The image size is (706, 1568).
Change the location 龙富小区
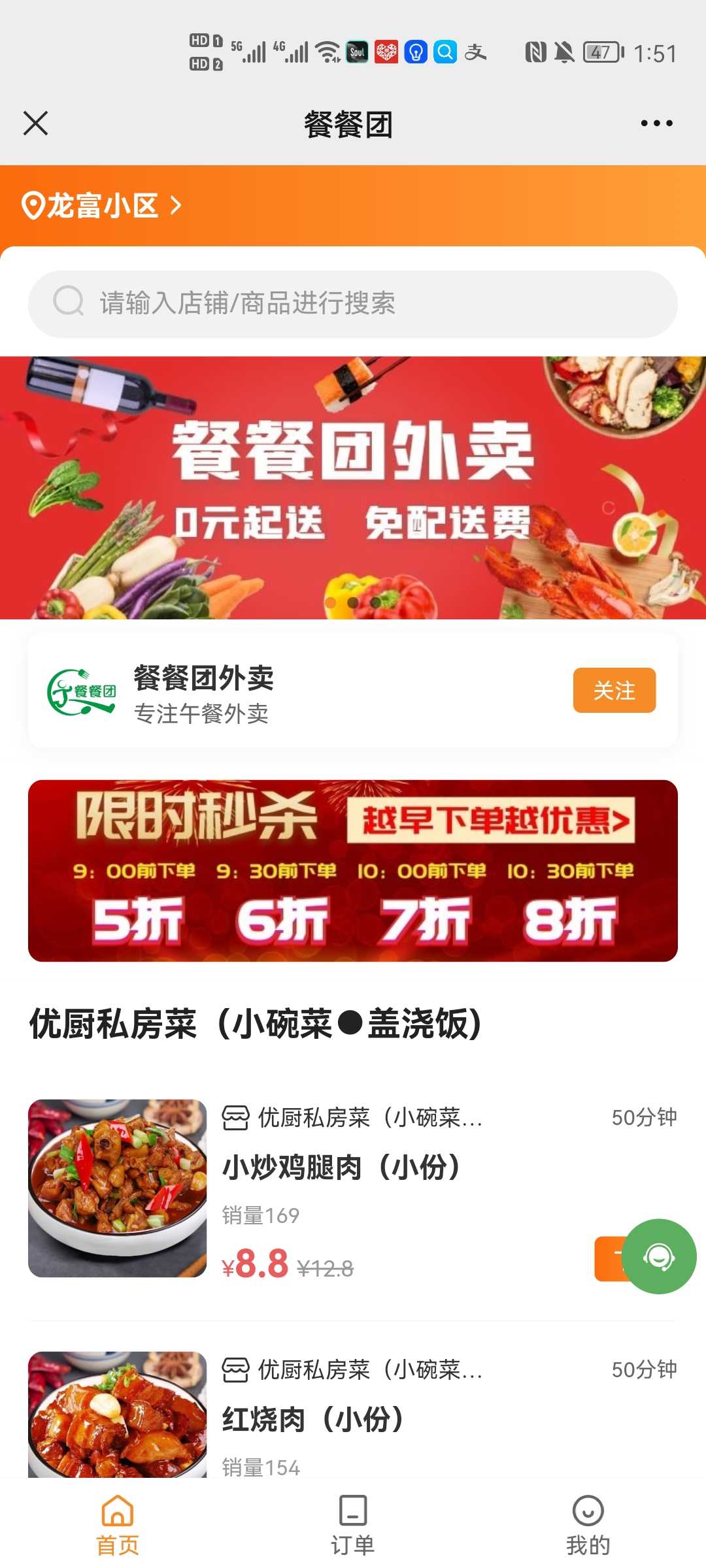[x=101, y=206]
